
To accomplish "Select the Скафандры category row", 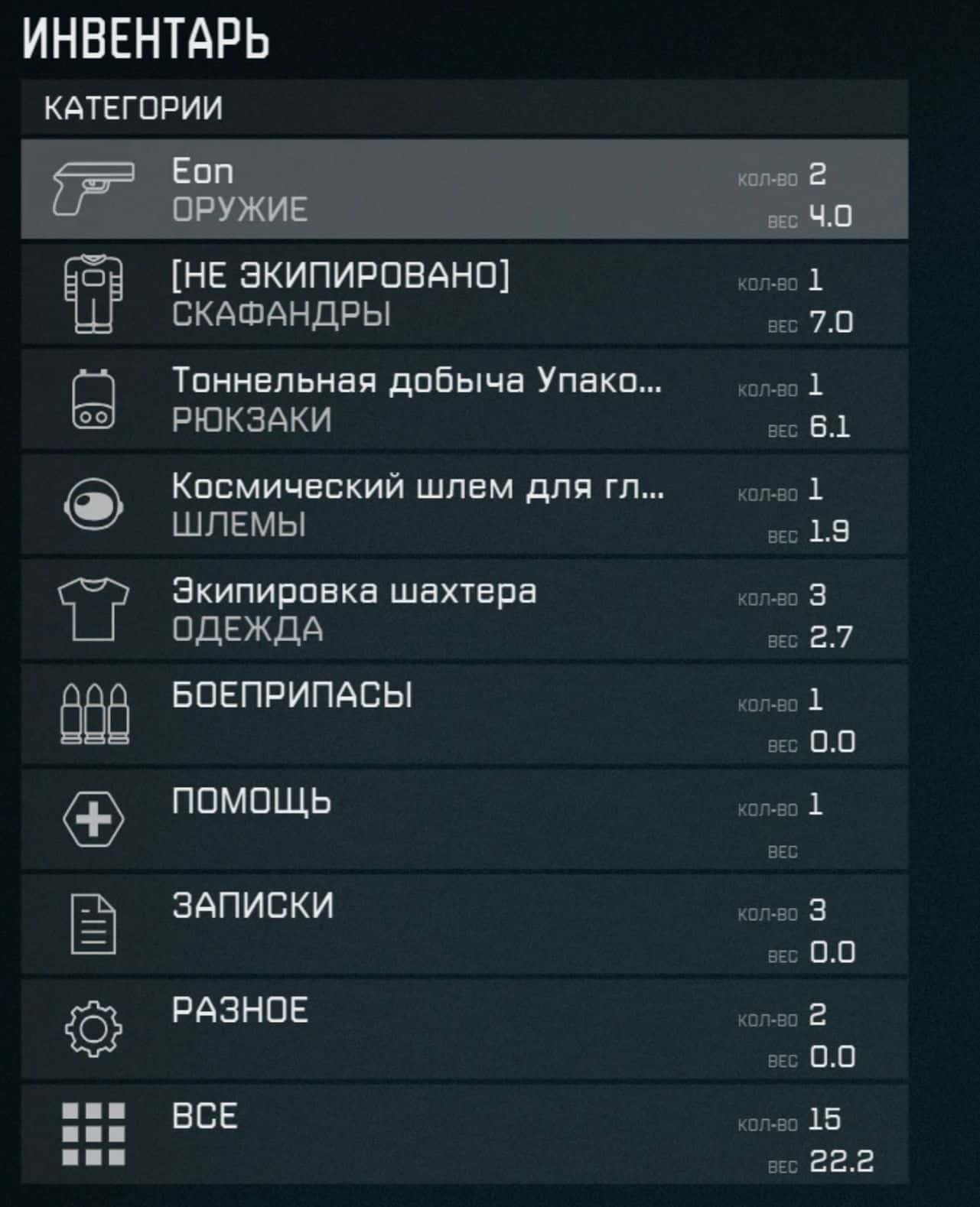I will coord(464,294).
